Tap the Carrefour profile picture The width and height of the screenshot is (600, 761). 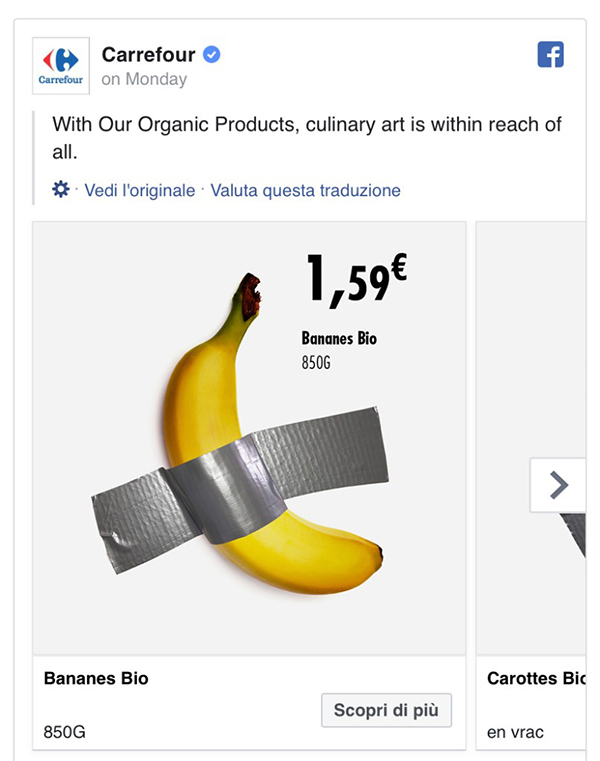61,66
